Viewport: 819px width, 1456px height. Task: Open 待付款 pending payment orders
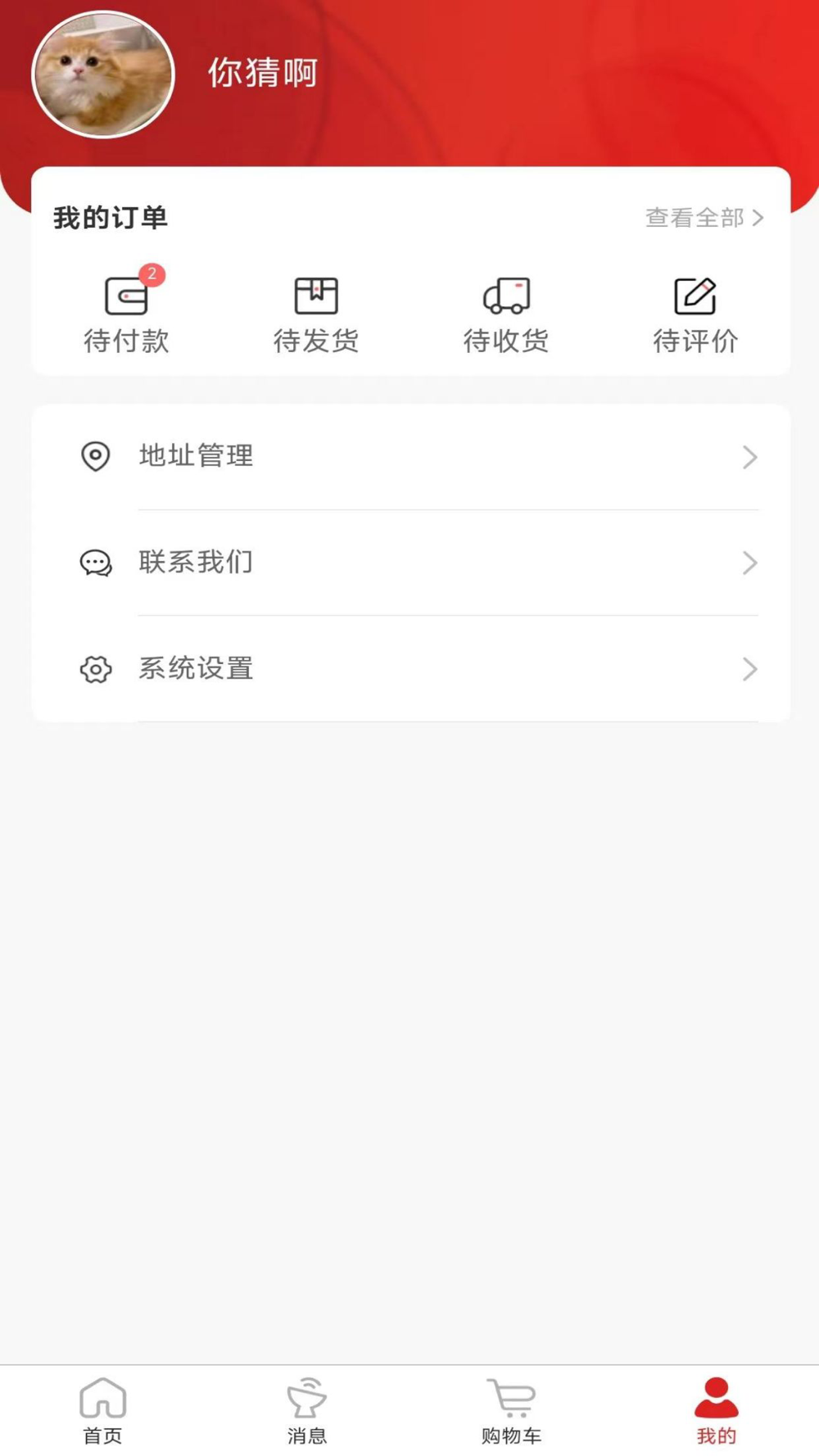click(126, 314)
